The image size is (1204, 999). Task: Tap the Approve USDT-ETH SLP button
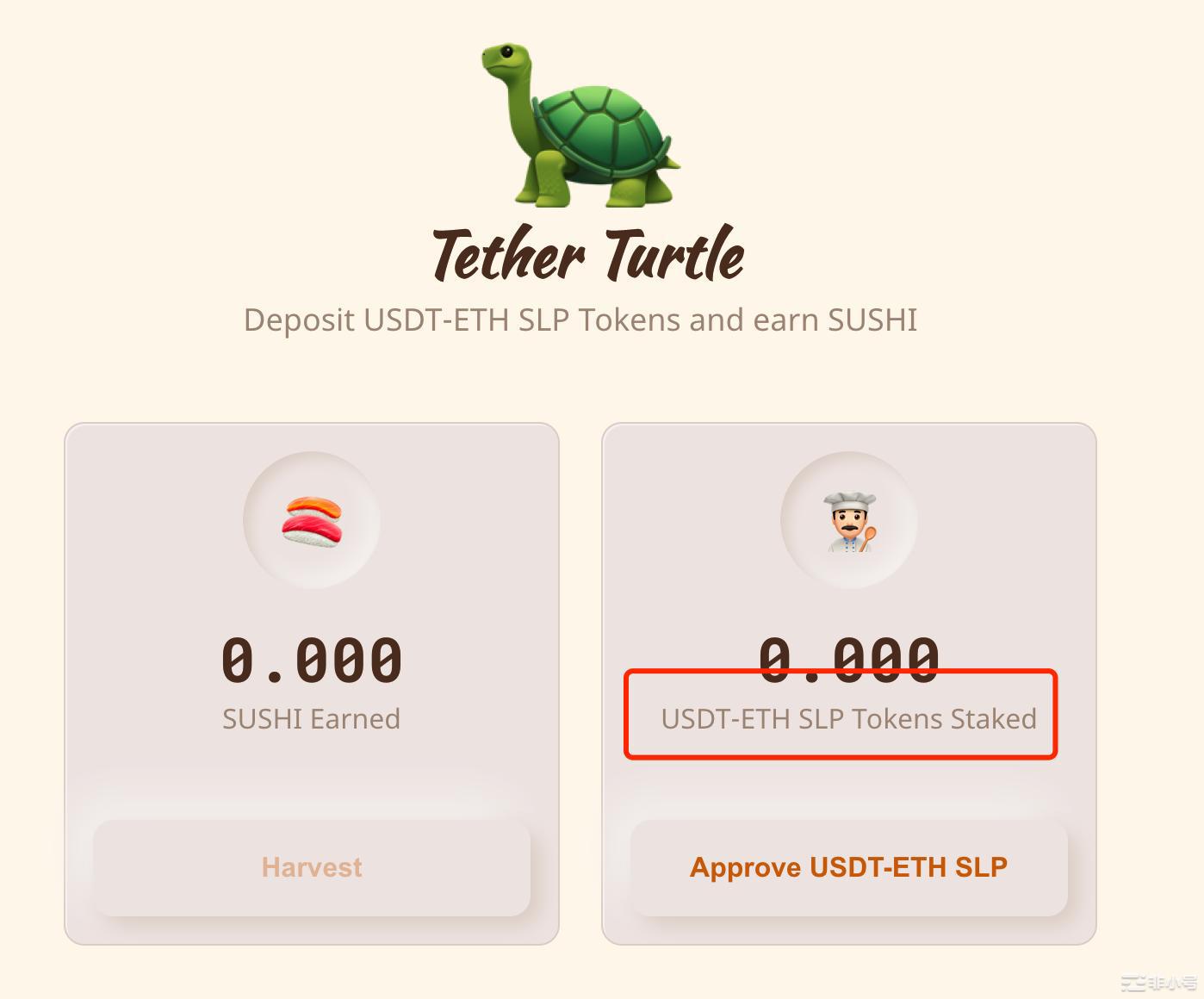click(x=848, y=867)
